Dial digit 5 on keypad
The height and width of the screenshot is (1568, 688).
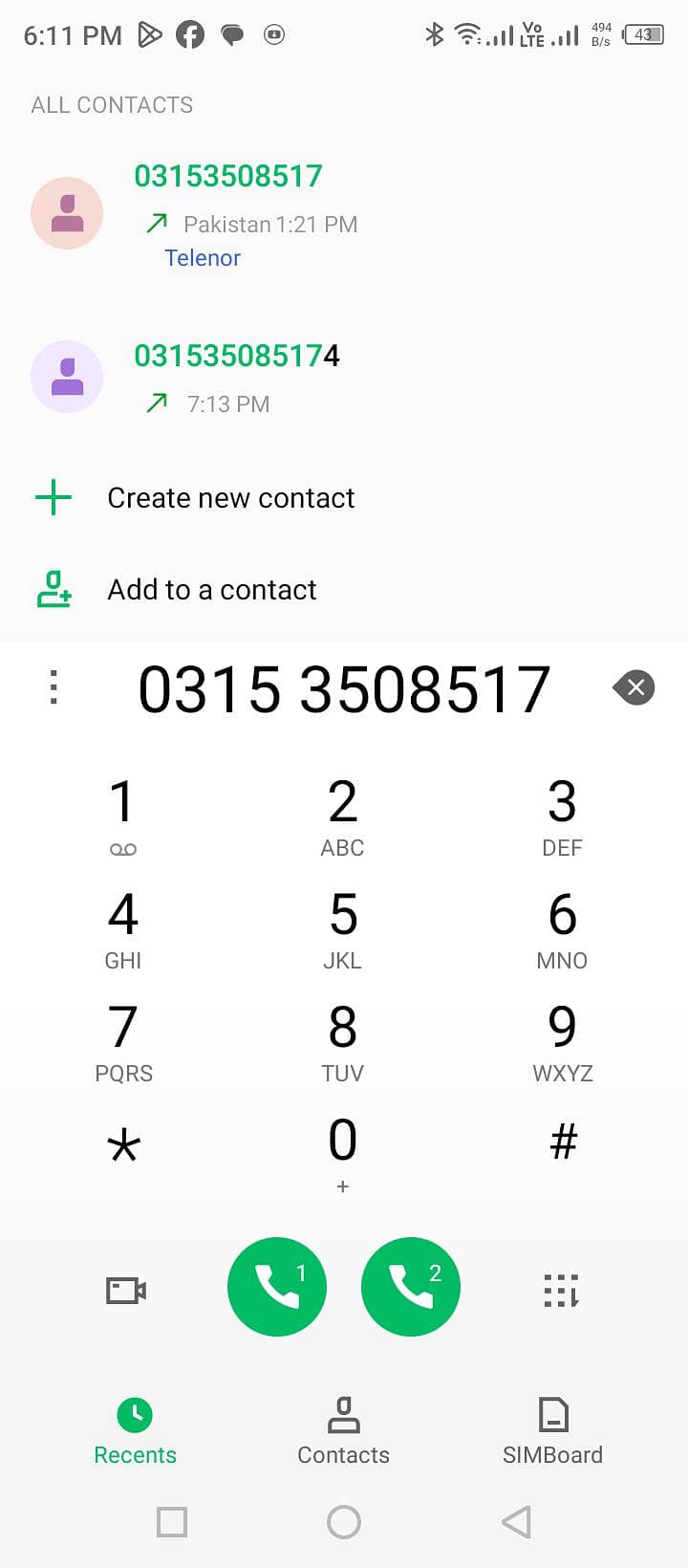coord(343,929)
